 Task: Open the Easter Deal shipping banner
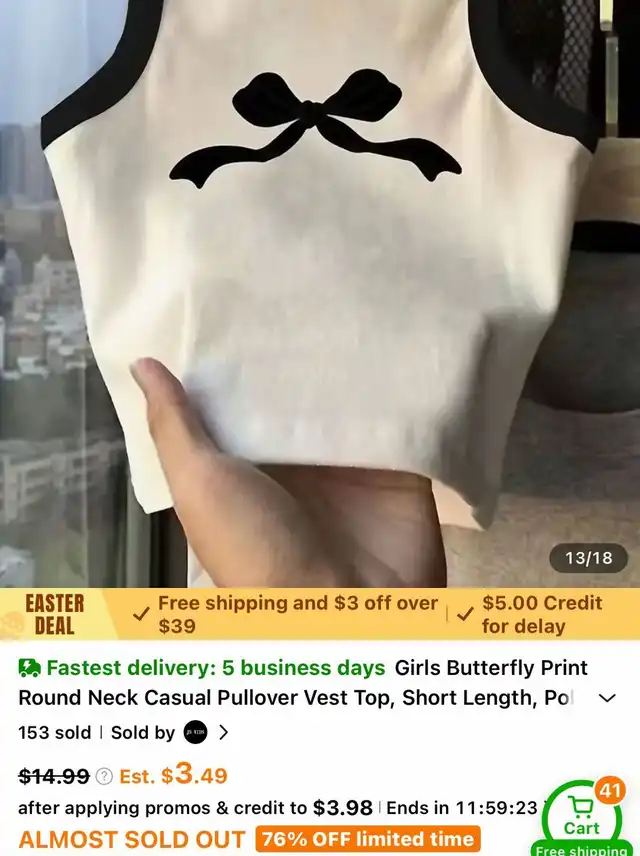click(320, 614)
